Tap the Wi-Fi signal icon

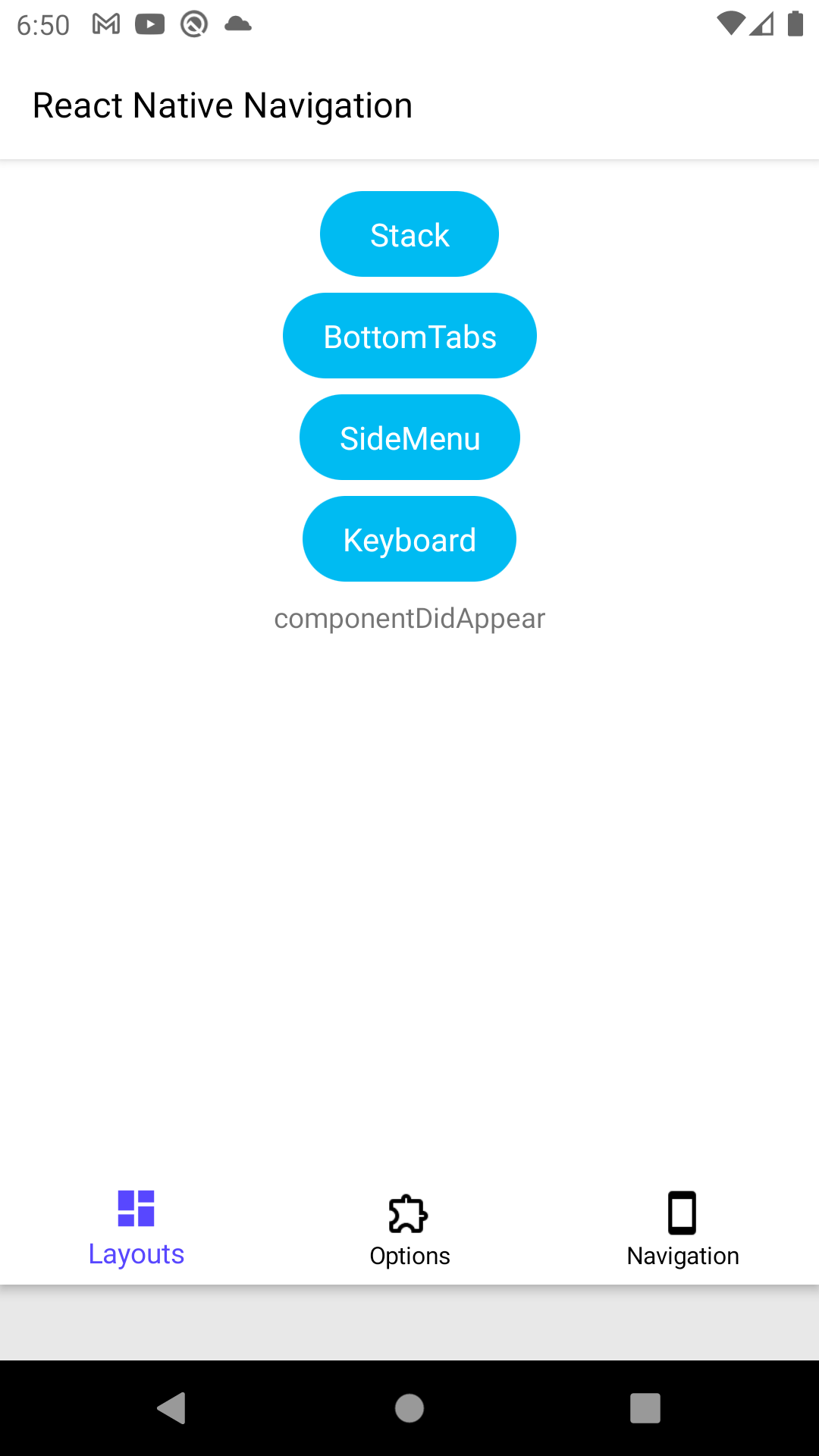click(x=730, y=24)
